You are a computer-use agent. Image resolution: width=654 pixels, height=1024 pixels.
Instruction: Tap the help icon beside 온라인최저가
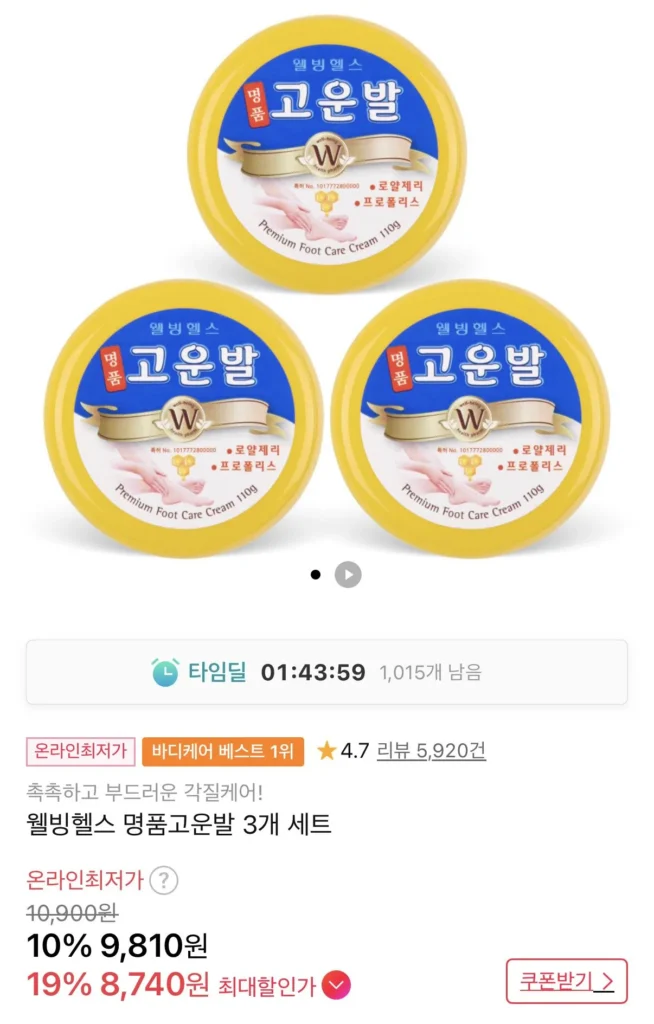pyautogui.click(x=164, y=881)
